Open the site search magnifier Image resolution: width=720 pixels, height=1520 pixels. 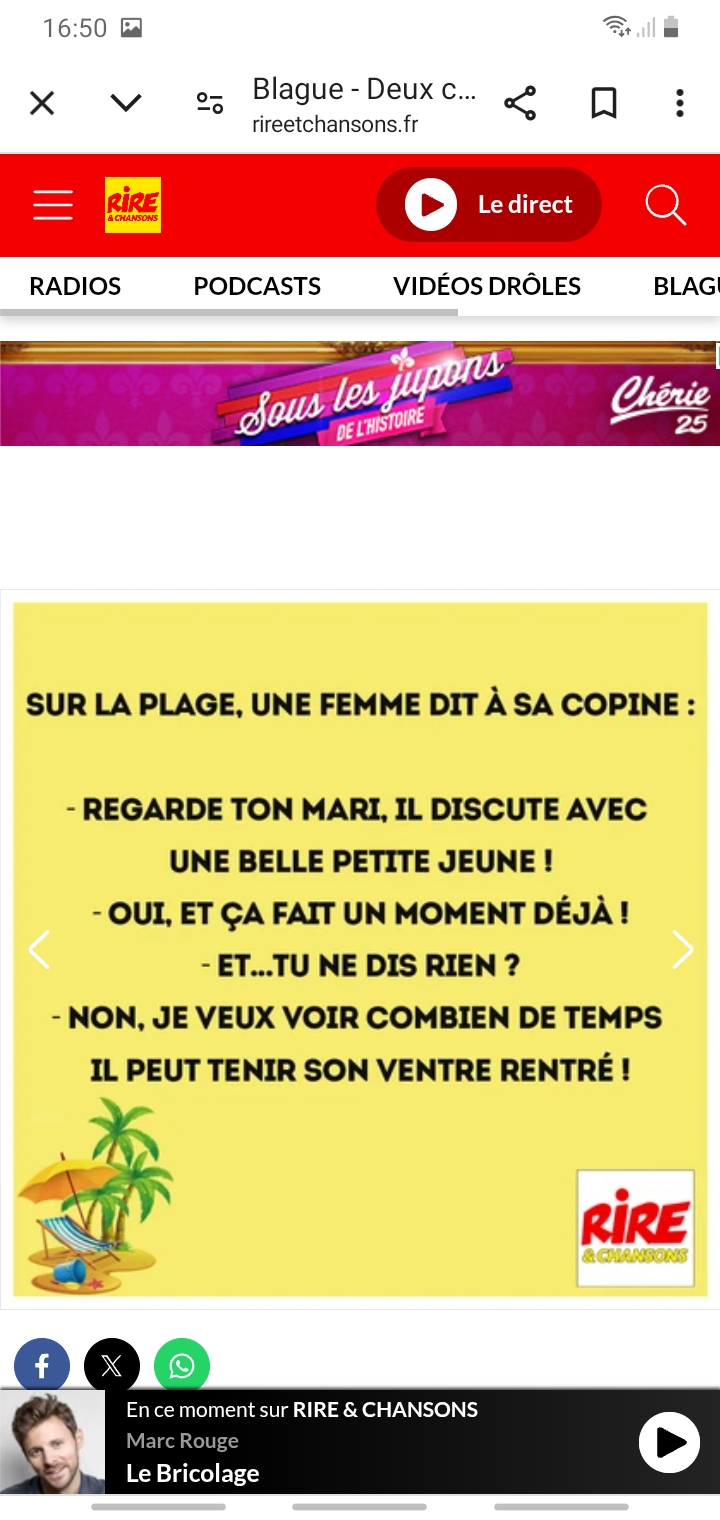tap(665, 205)
